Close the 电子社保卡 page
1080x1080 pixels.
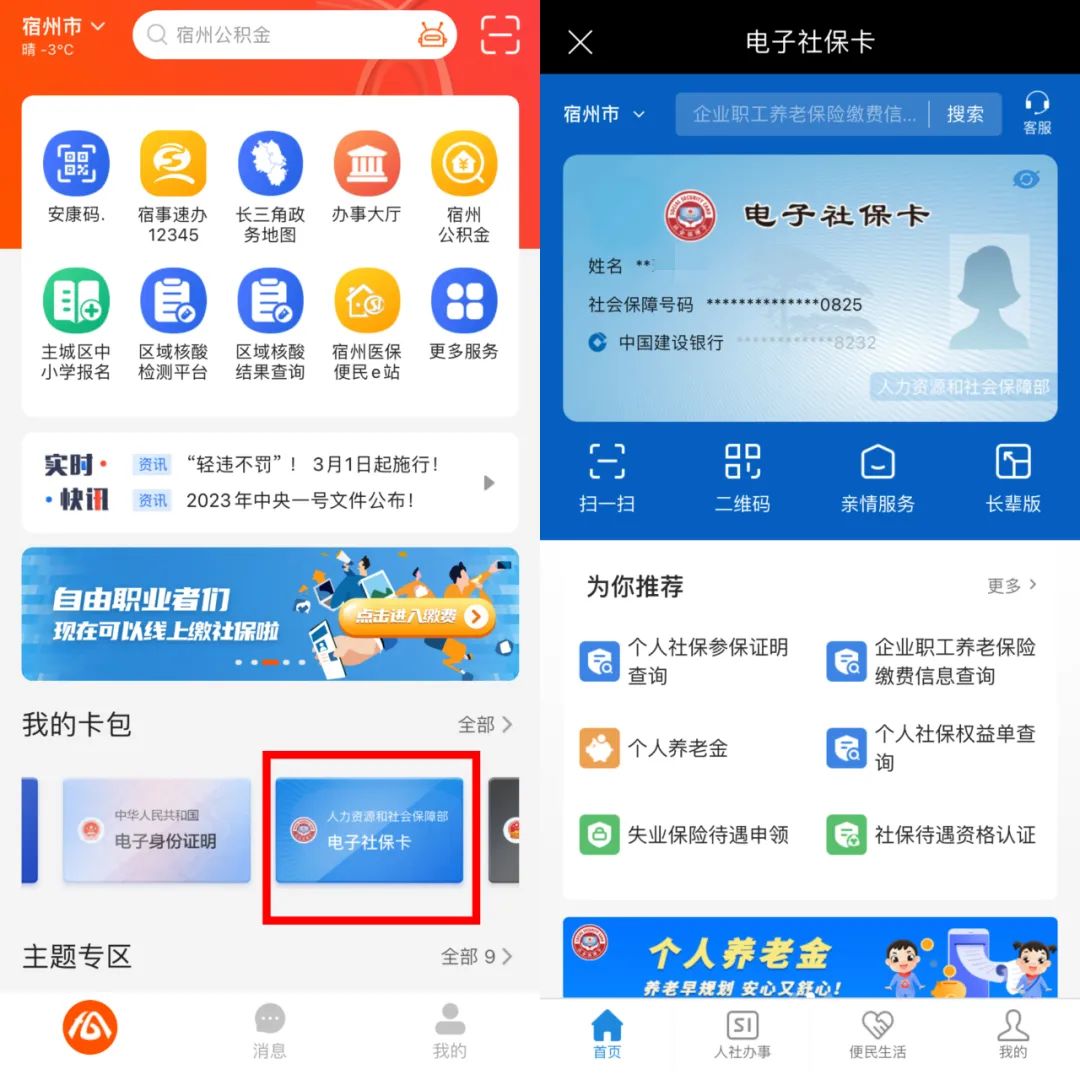[580, 42]
